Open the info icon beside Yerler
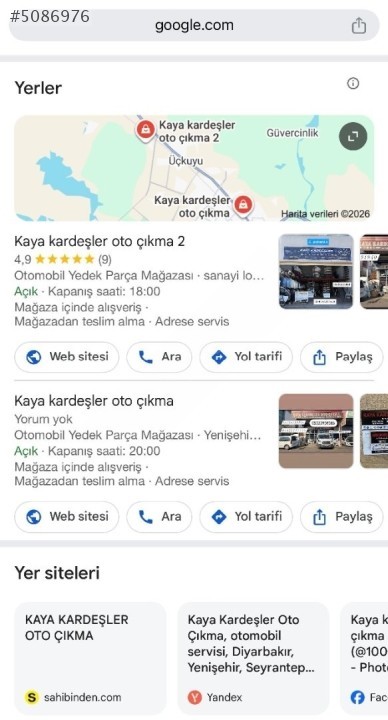Image resolution: width=388 pixels, height=720 pixels. [353, 83]
